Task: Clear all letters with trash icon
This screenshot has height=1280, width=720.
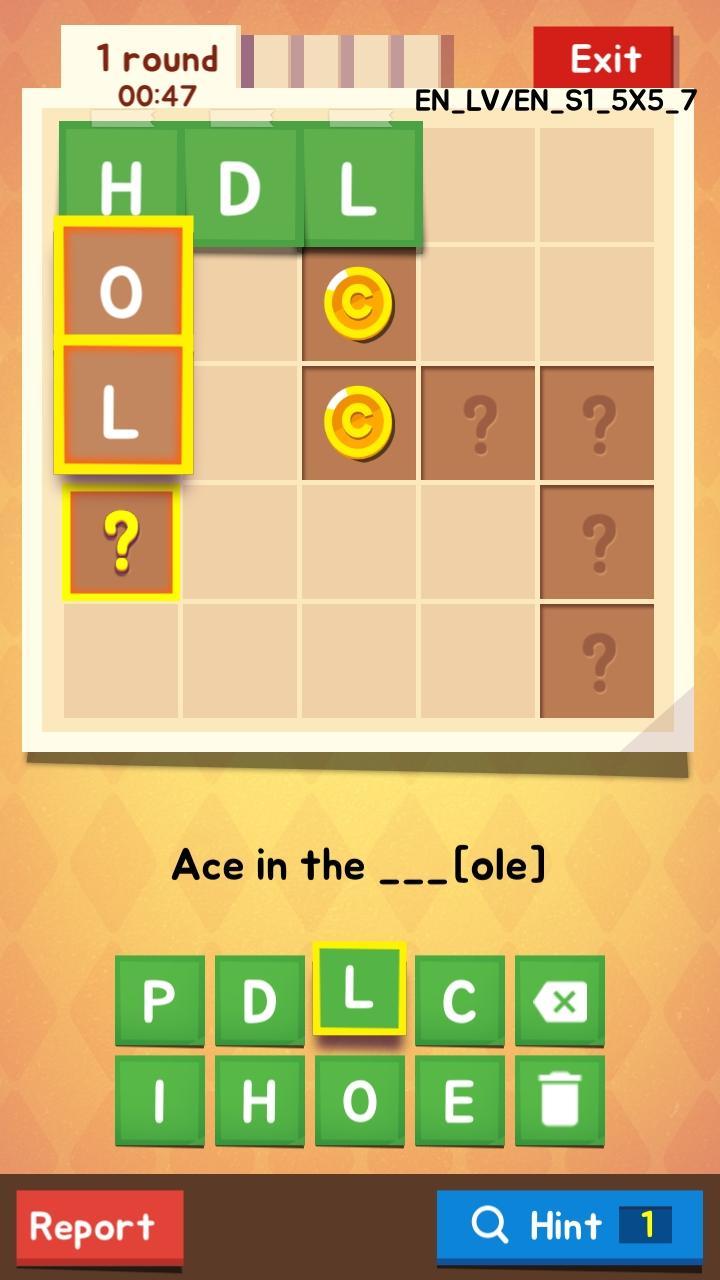Action: tap(560, 1101)
